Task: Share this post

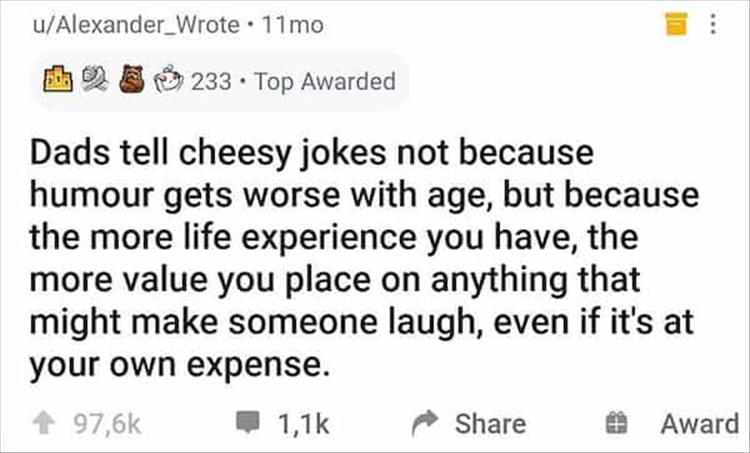Action: (470, 423)
